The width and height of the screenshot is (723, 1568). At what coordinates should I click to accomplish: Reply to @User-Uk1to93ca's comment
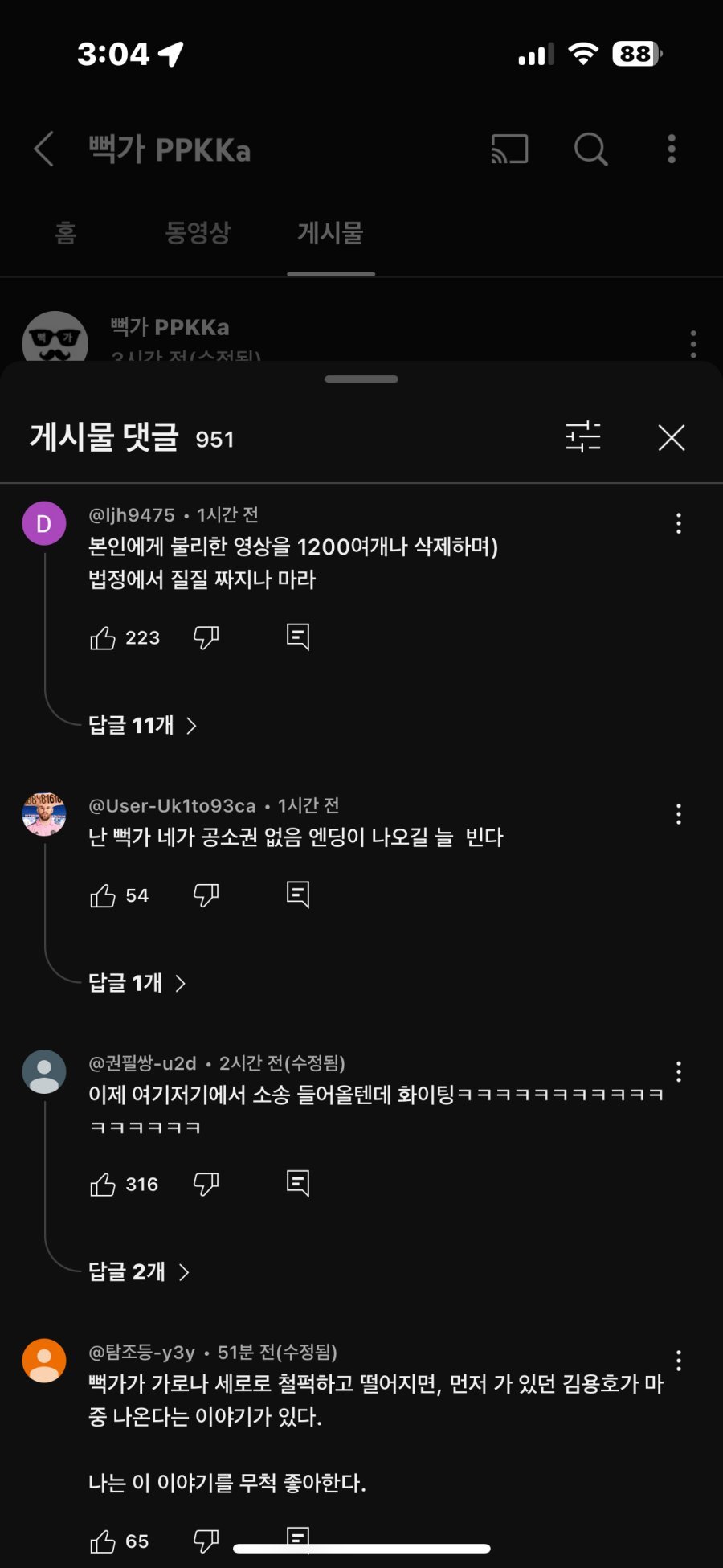tap(297, 895)
